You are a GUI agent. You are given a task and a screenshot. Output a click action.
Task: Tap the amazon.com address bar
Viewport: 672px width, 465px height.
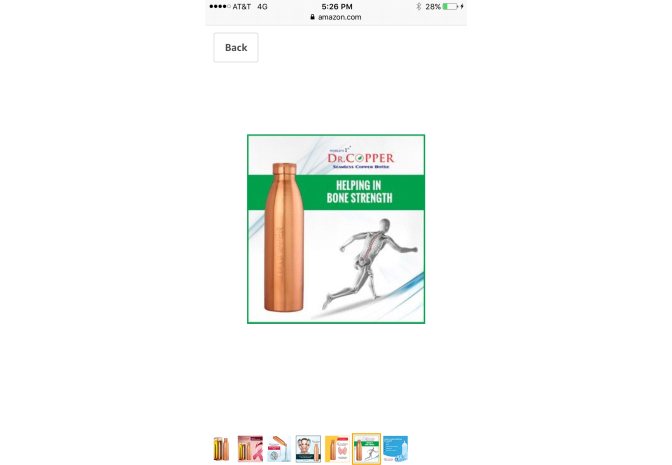336,17
